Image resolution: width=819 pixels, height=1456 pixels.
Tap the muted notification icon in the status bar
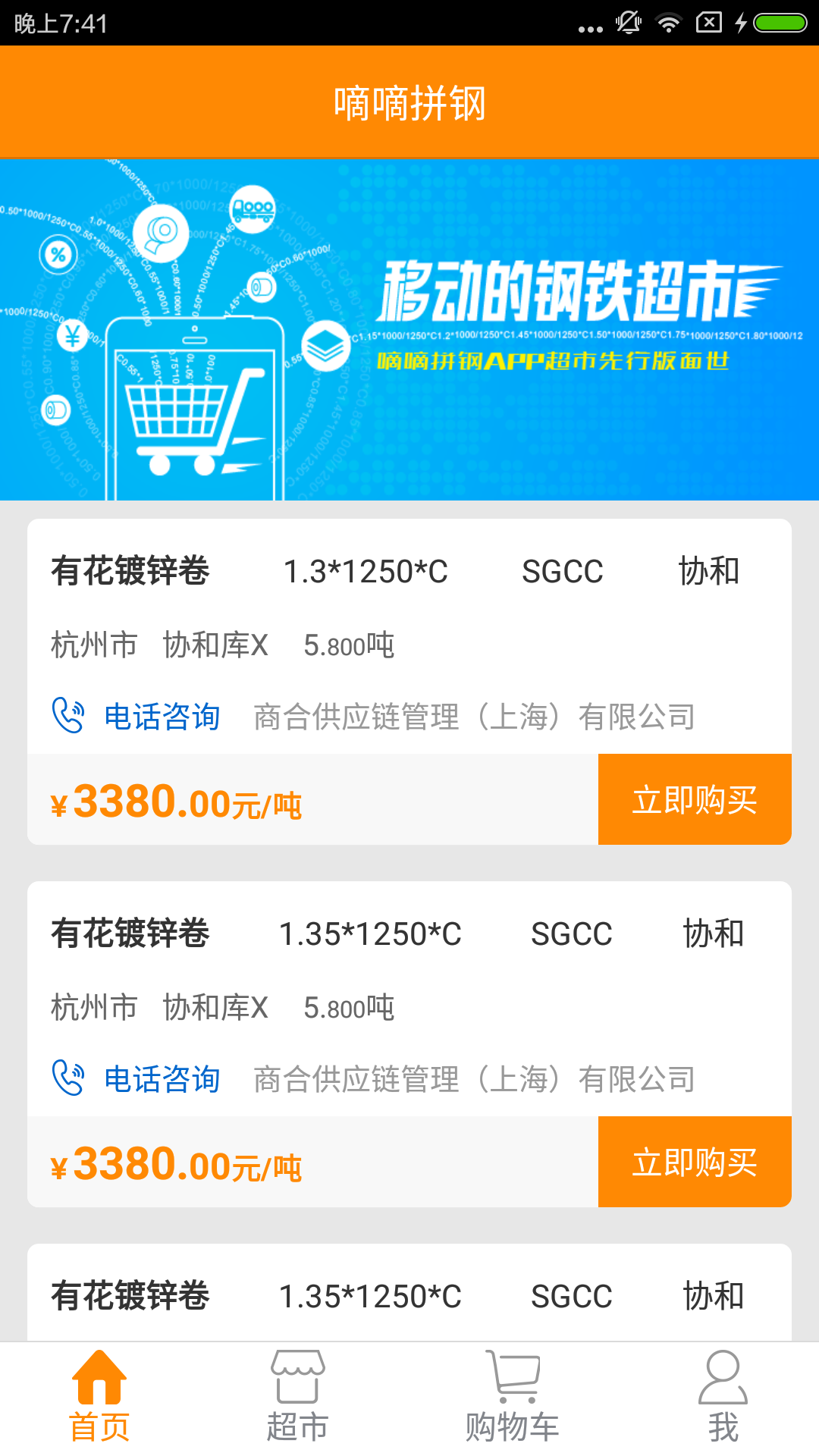628,23
